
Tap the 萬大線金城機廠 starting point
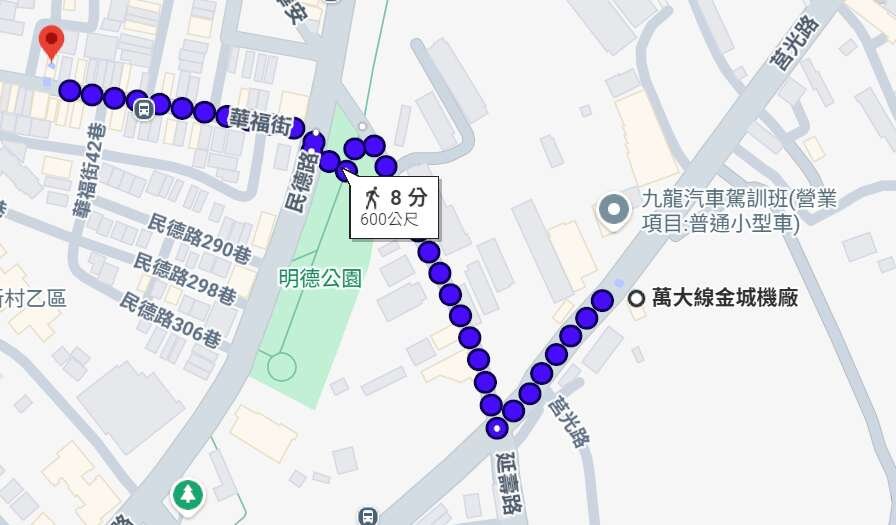(x=636, y=298)
